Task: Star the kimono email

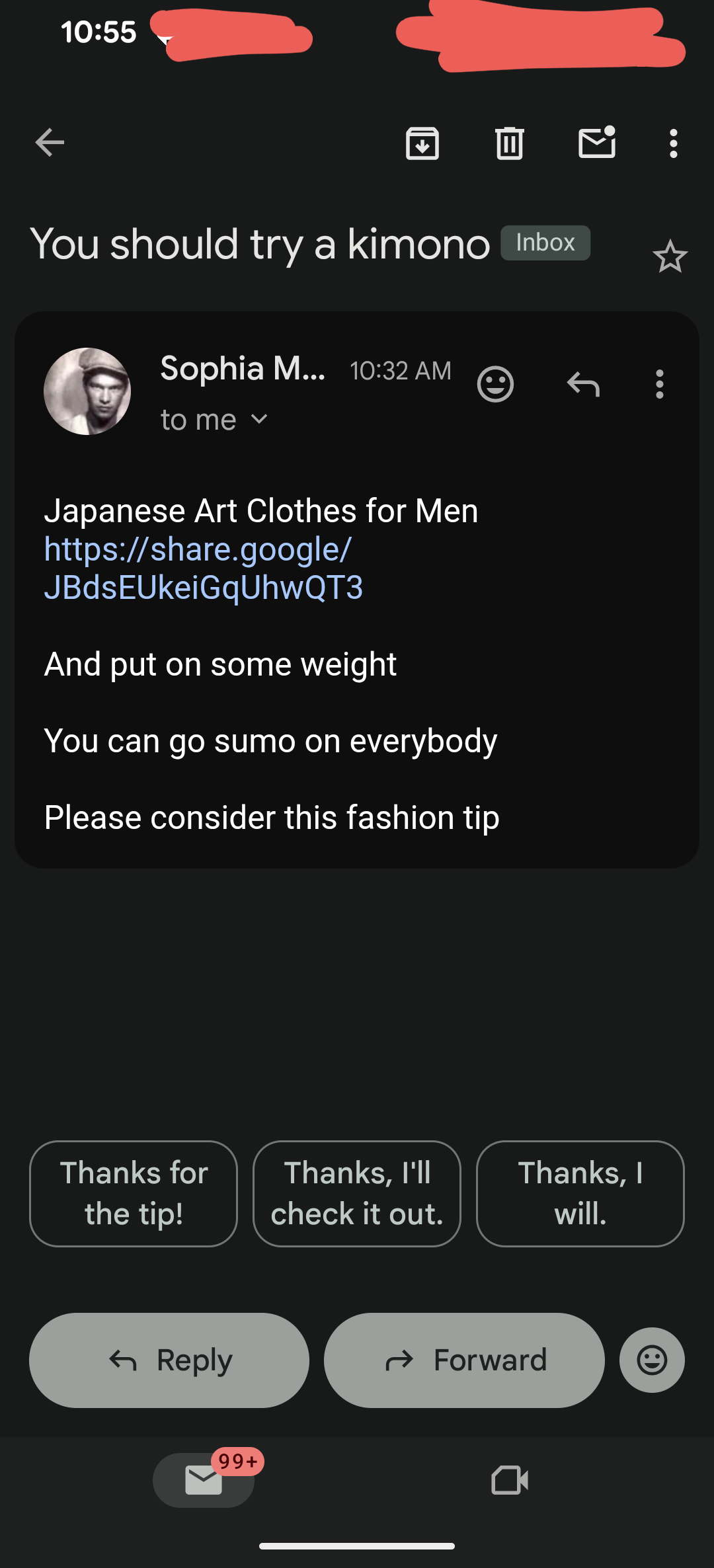Action: 670,256
